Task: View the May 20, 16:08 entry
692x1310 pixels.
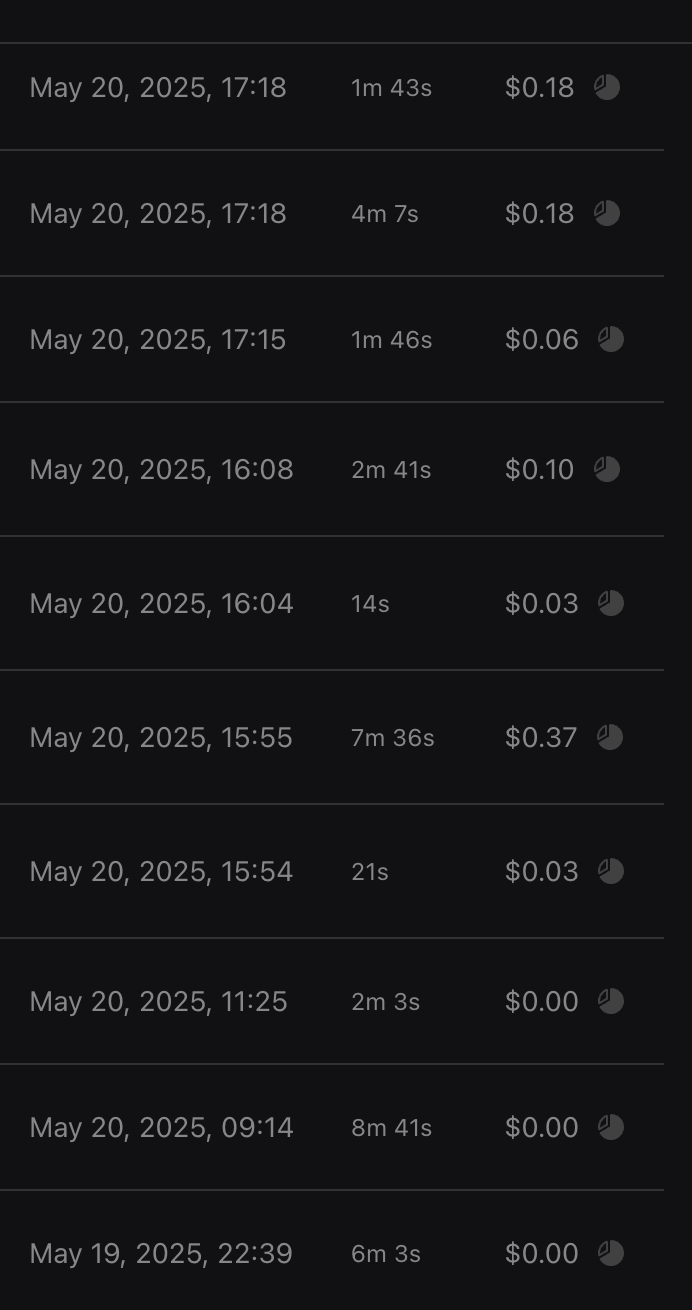Action: click(161, 470)
